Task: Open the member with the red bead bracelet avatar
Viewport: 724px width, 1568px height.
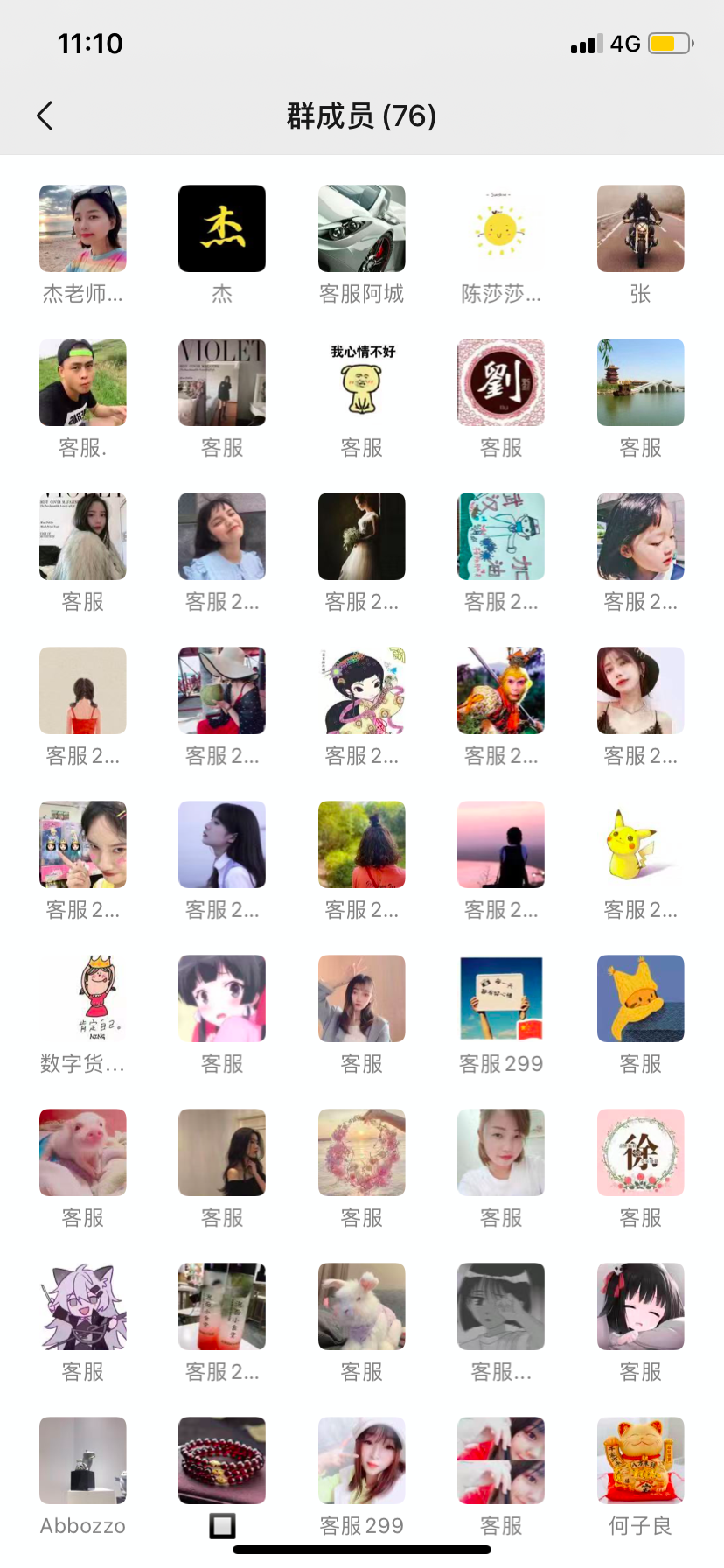Action: click(222, 1460)
